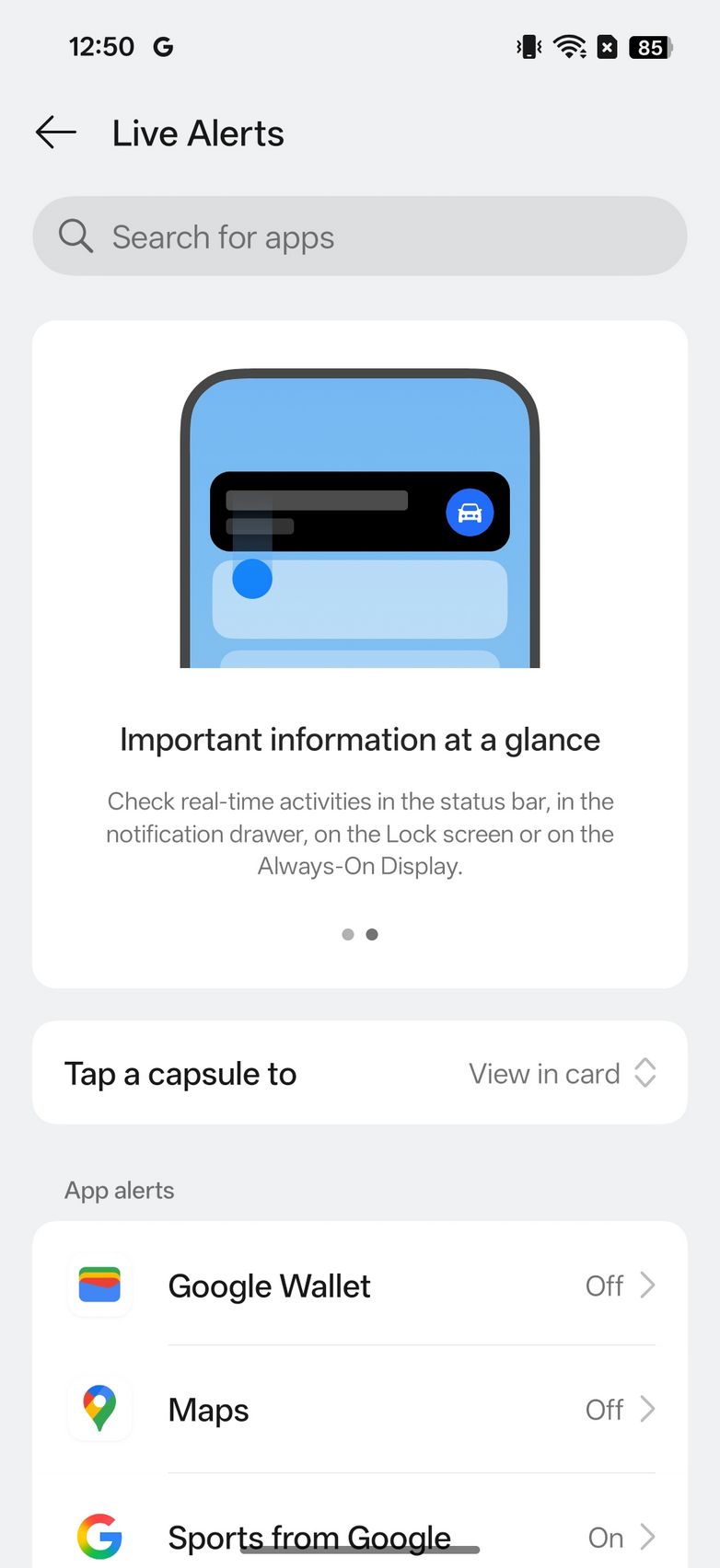
Task: Open Maps alert settings
Action: (360, 1409)
